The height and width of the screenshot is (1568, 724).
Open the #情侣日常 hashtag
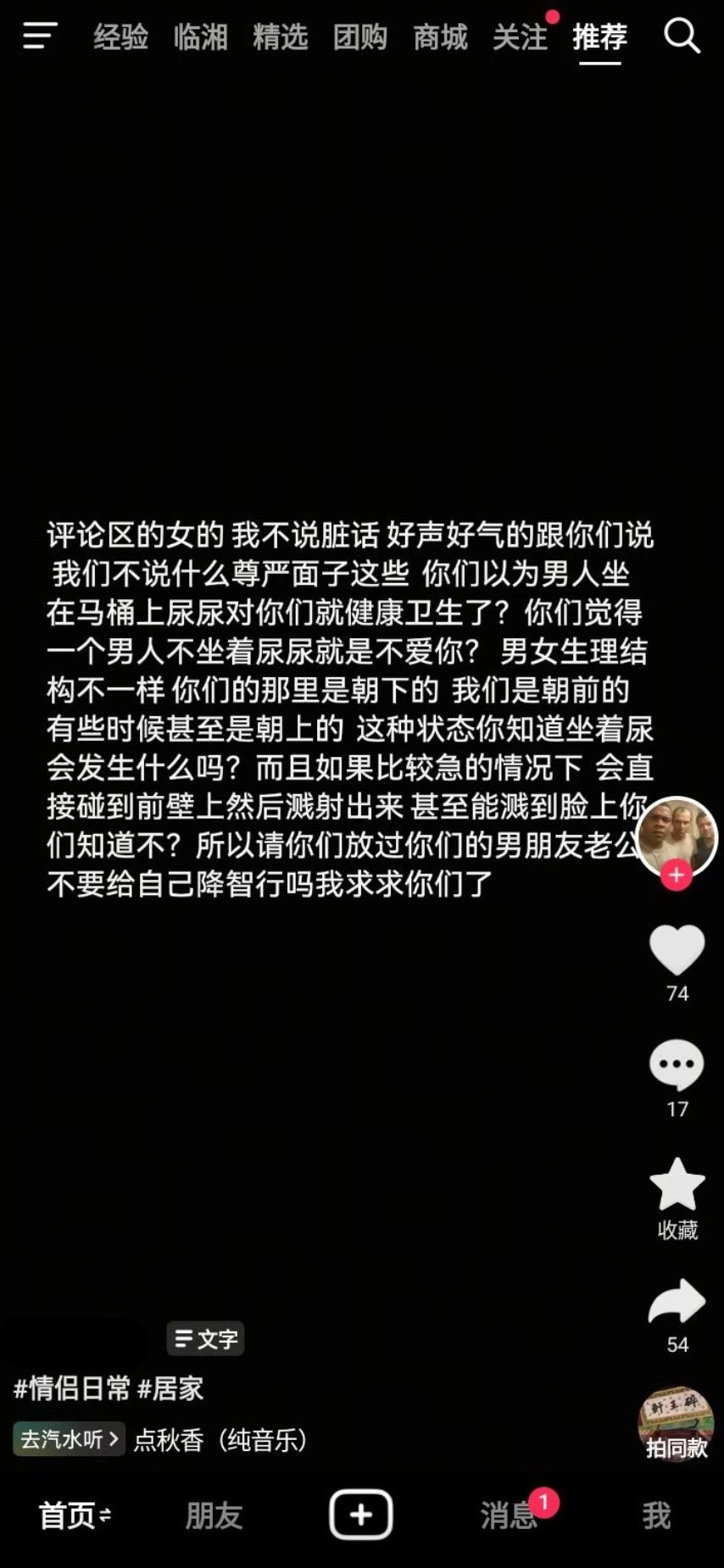[x=72, y=1388]
